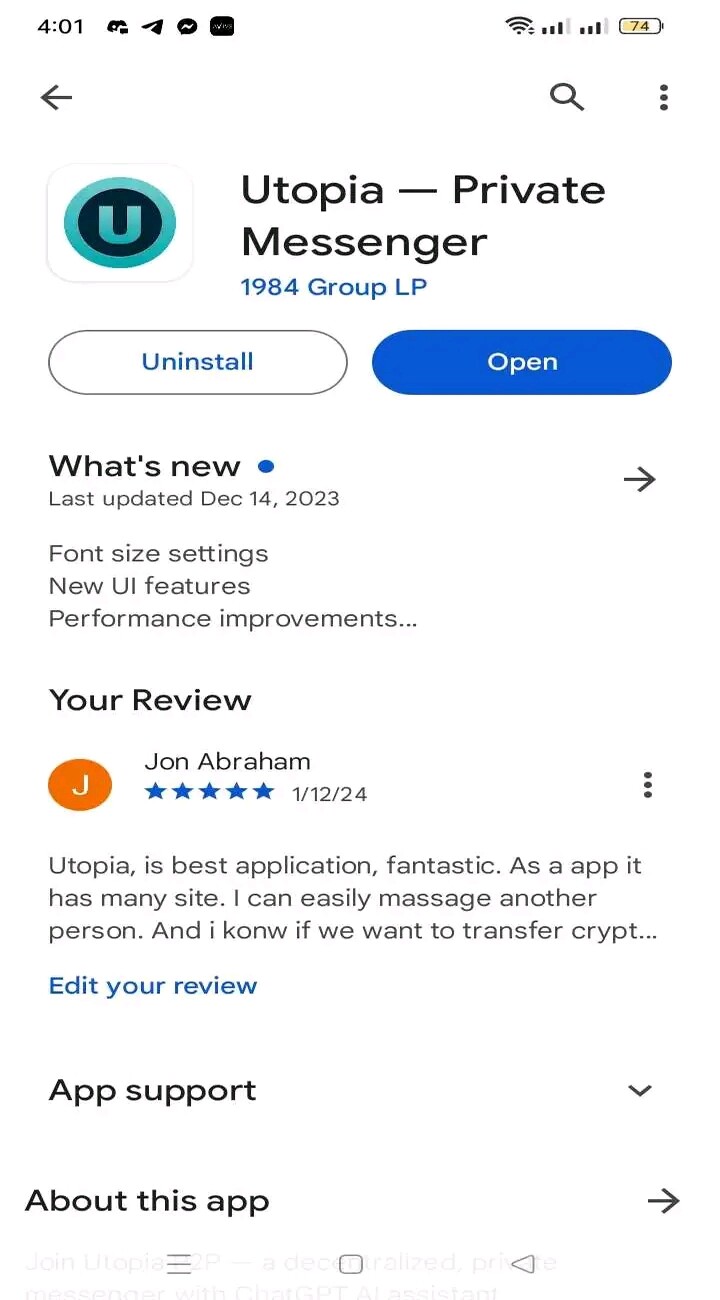Screen dimensions: 720x1300
Task: Go back using the top-left arrow
Action: click(x=56, y=97)
